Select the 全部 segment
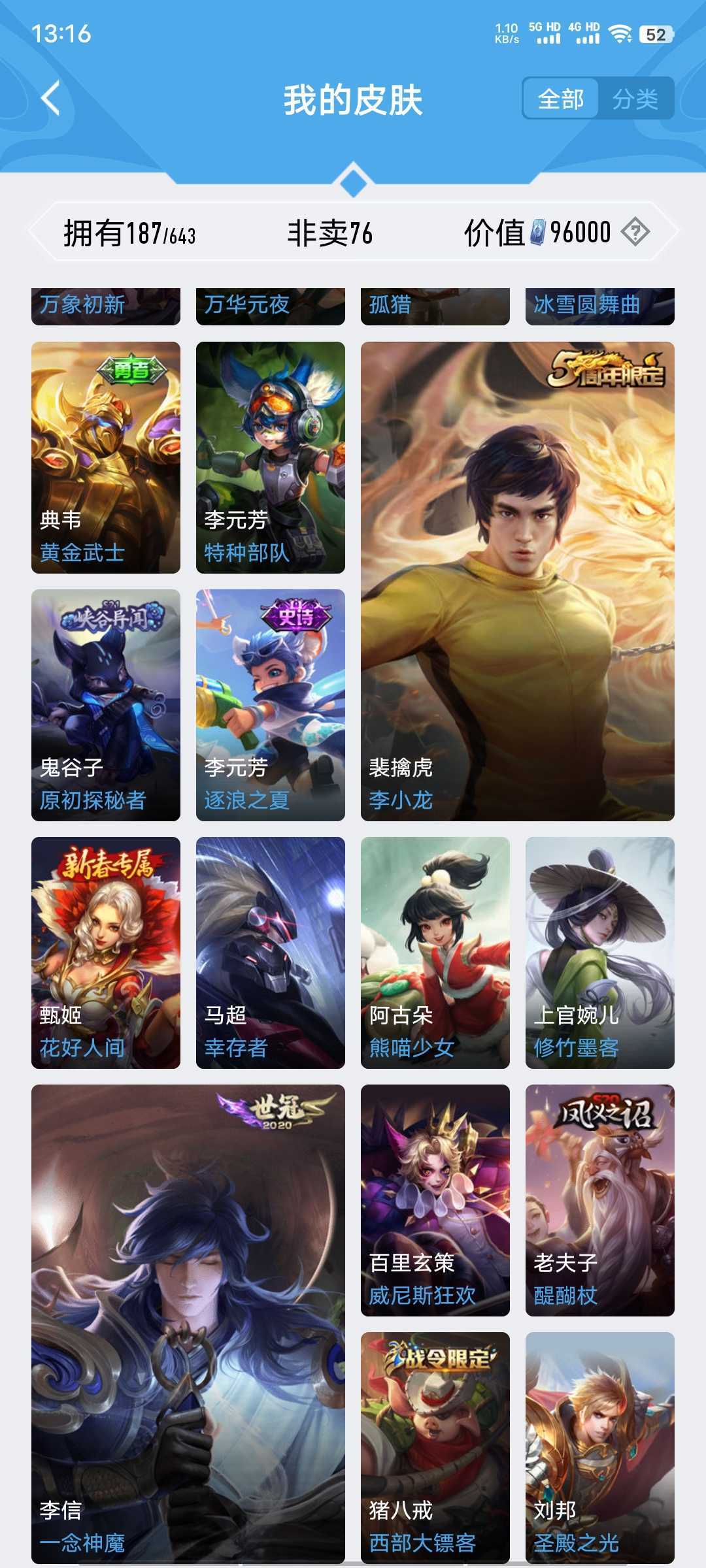 tap(561, 99)
